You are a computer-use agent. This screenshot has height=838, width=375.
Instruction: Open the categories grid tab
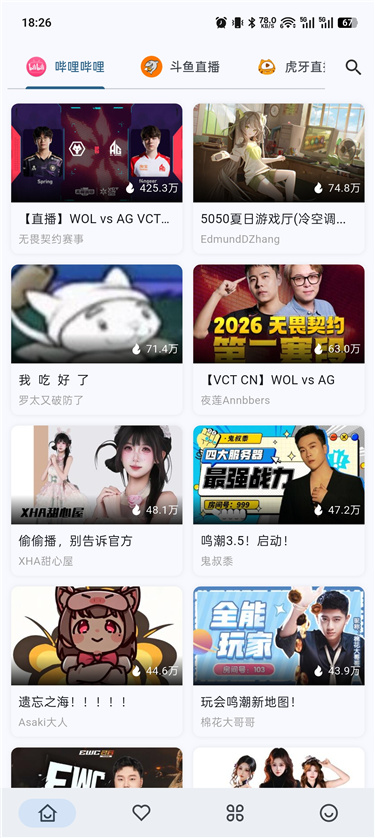[x=235, y=813]
